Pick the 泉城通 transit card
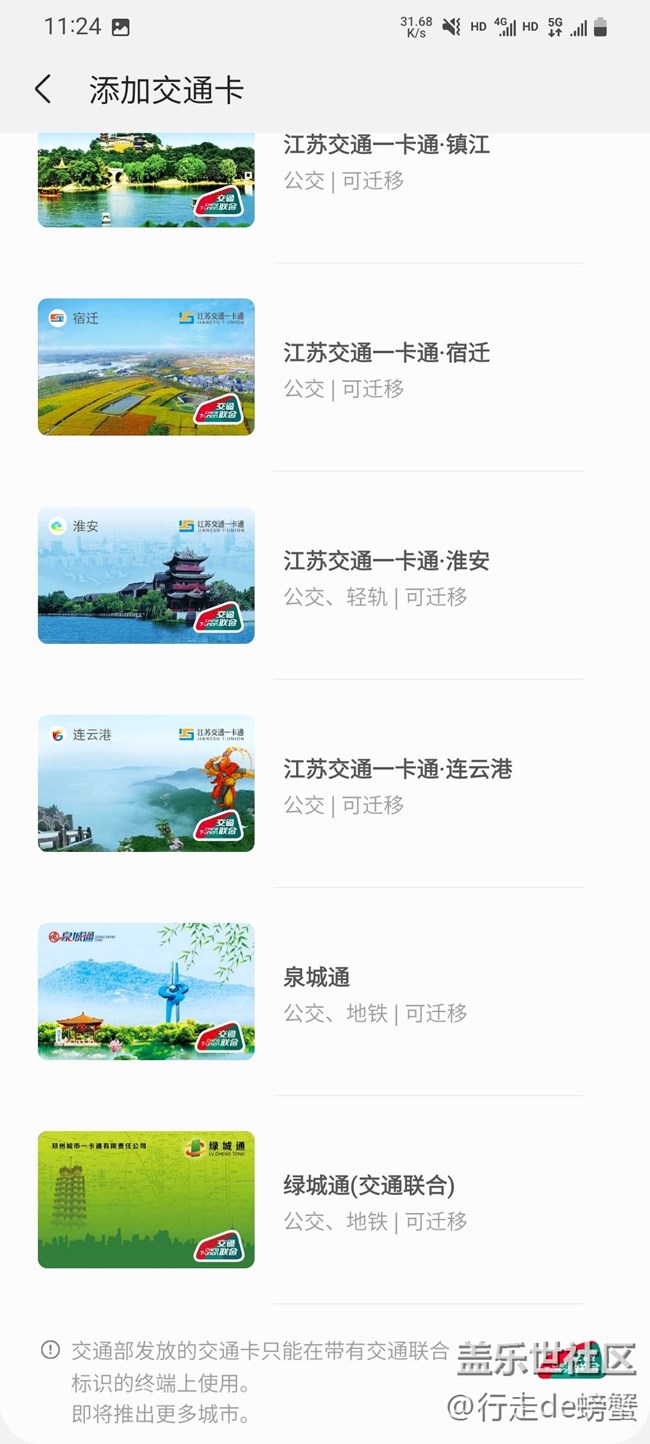Viewport: 650px width, 1444px height. tap(375, 992)
